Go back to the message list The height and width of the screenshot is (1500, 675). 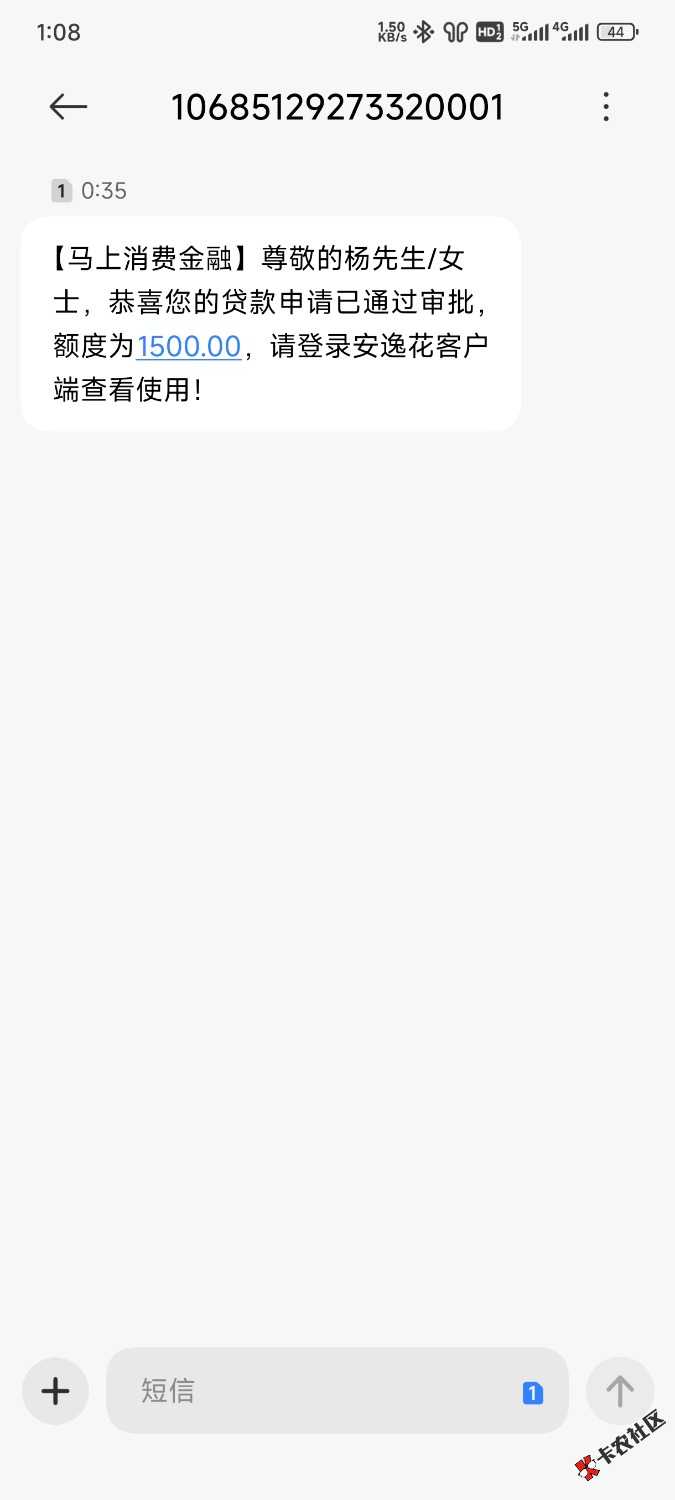point(68,107)
